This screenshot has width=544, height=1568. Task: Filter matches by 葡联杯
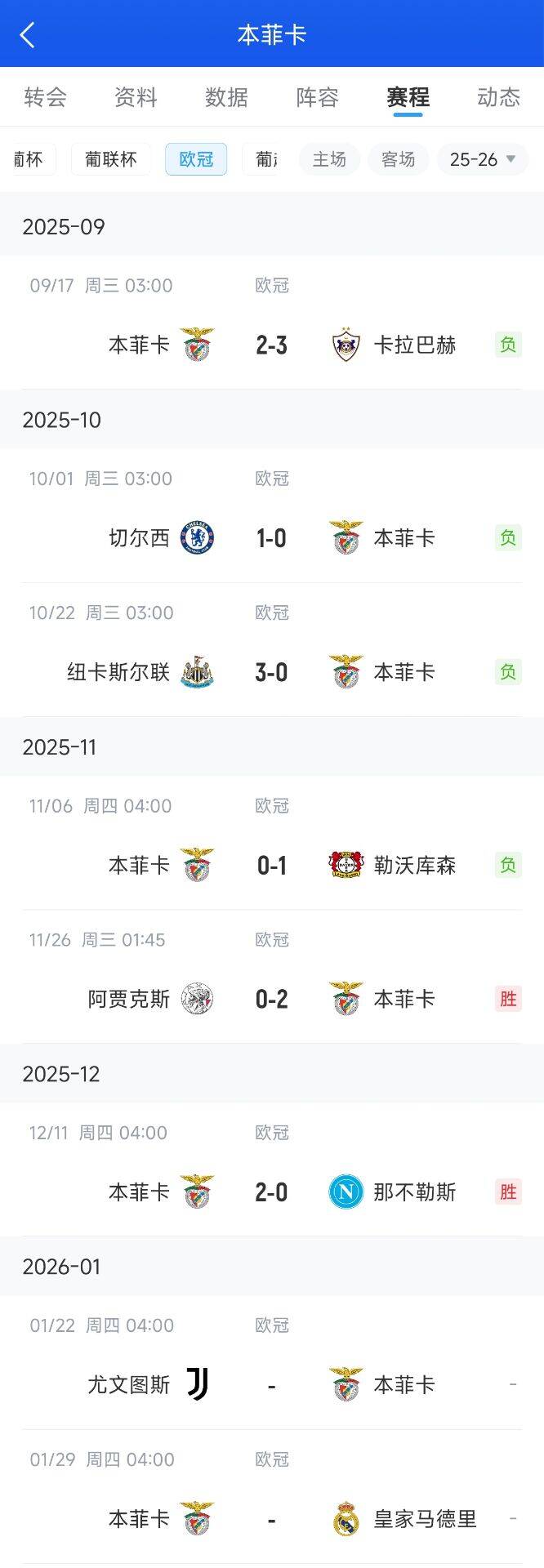click(111, 159)
